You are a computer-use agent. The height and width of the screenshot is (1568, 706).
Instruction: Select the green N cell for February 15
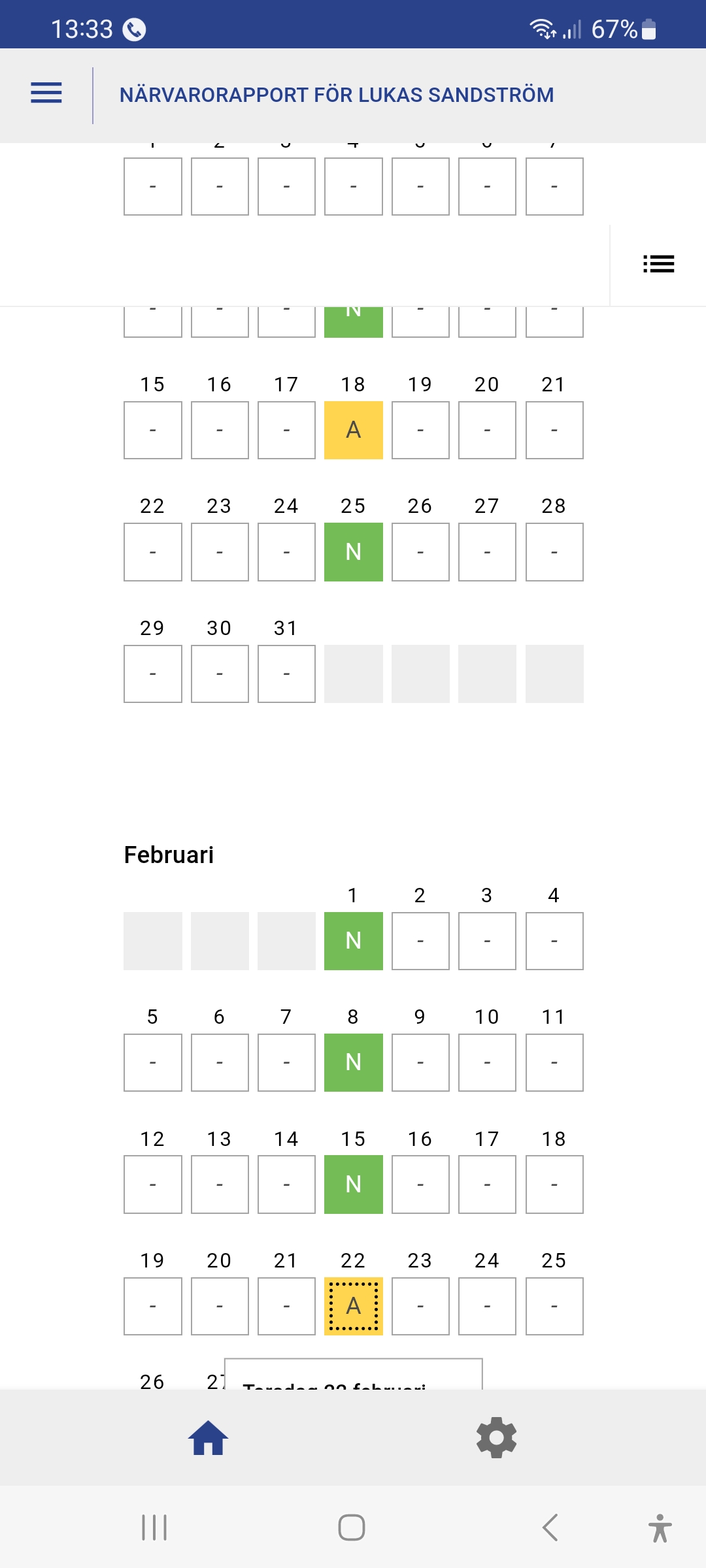(x=353, y=1184)
